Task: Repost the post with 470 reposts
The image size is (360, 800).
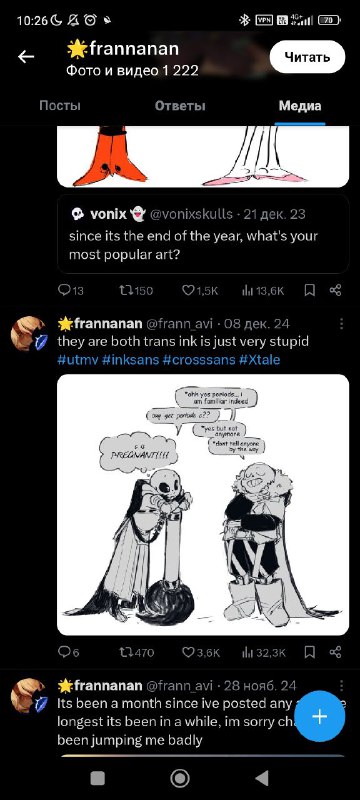Action: coord(136,652)
